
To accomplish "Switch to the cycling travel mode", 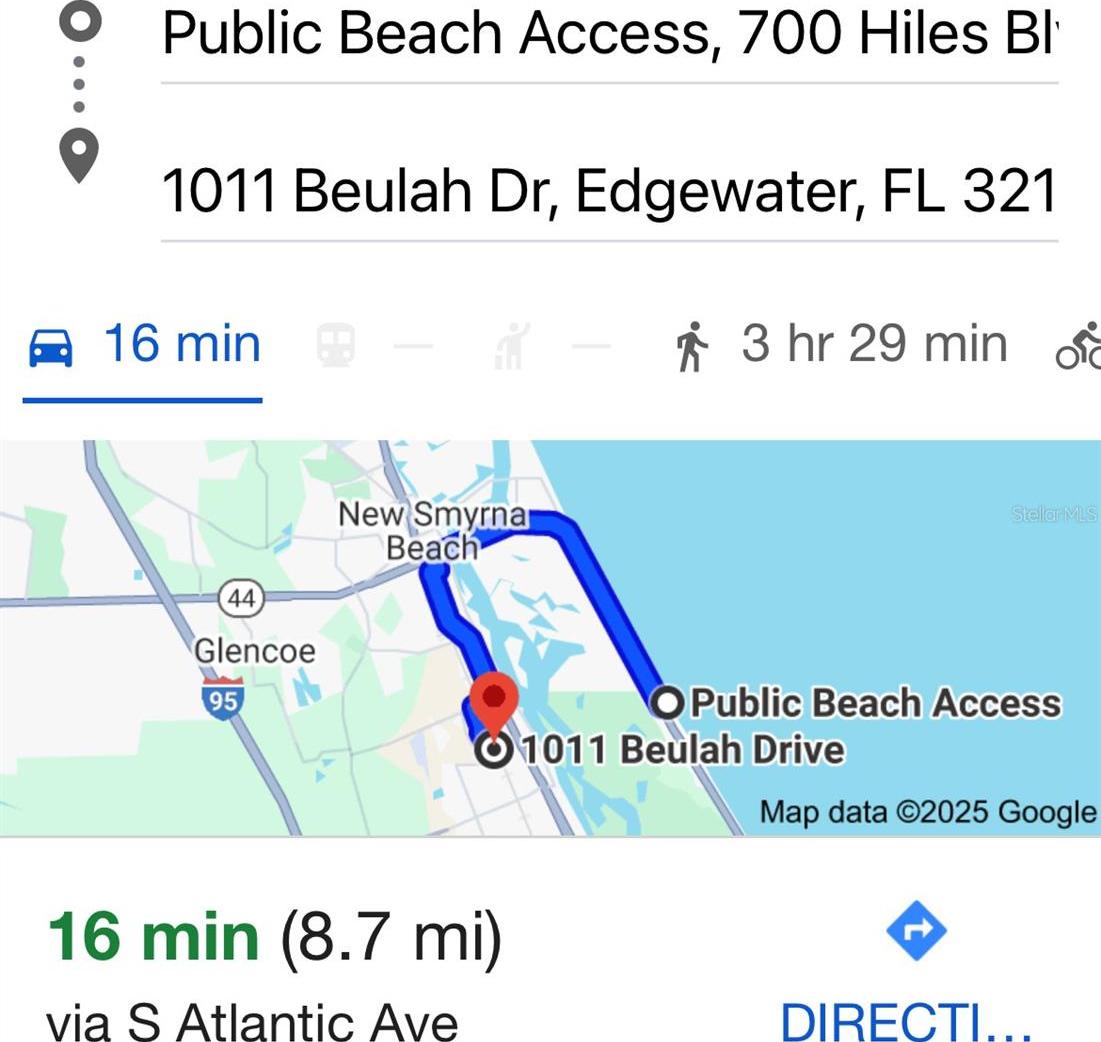I will [1080, 346].
